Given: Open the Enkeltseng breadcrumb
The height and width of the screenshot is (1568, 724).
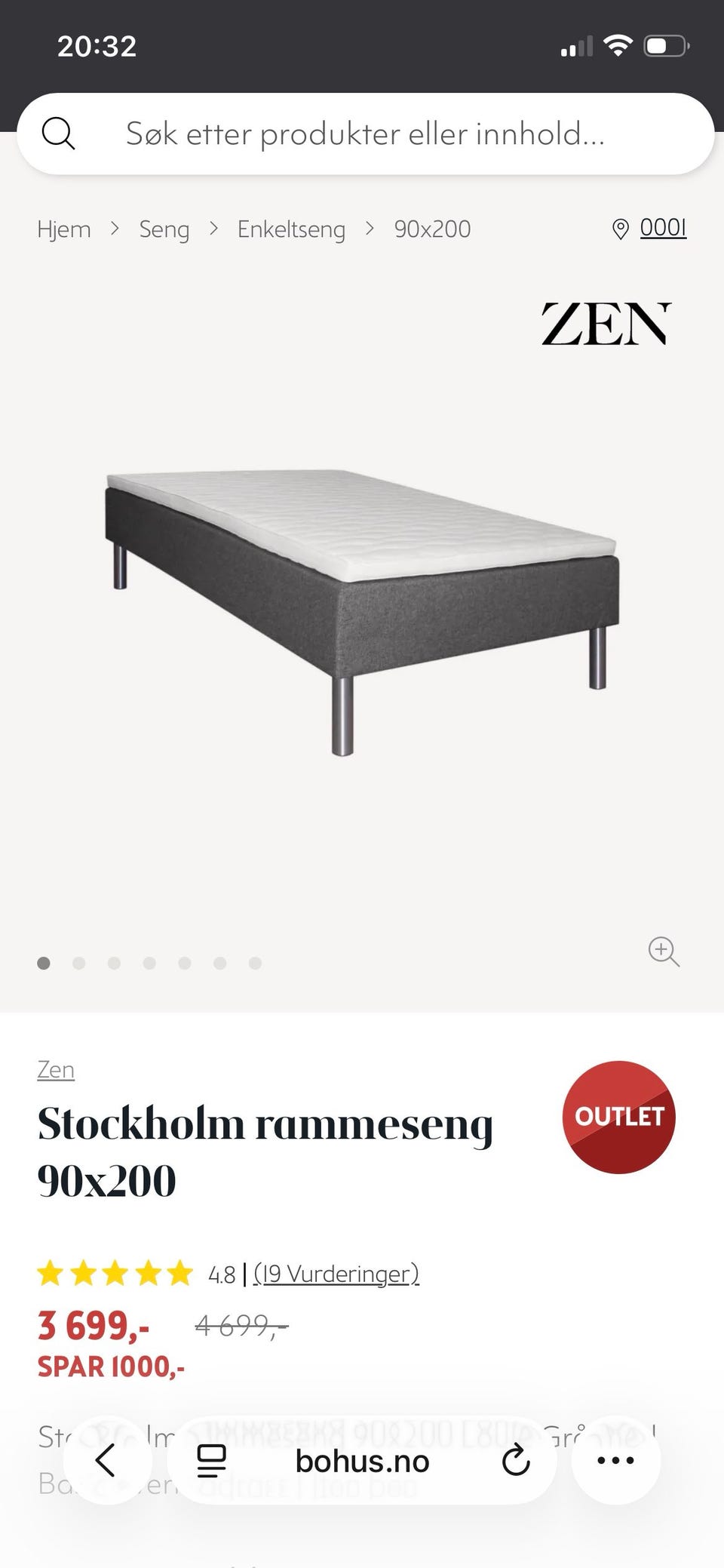Looking at the screenshot, I should click(x=291, y=229).
